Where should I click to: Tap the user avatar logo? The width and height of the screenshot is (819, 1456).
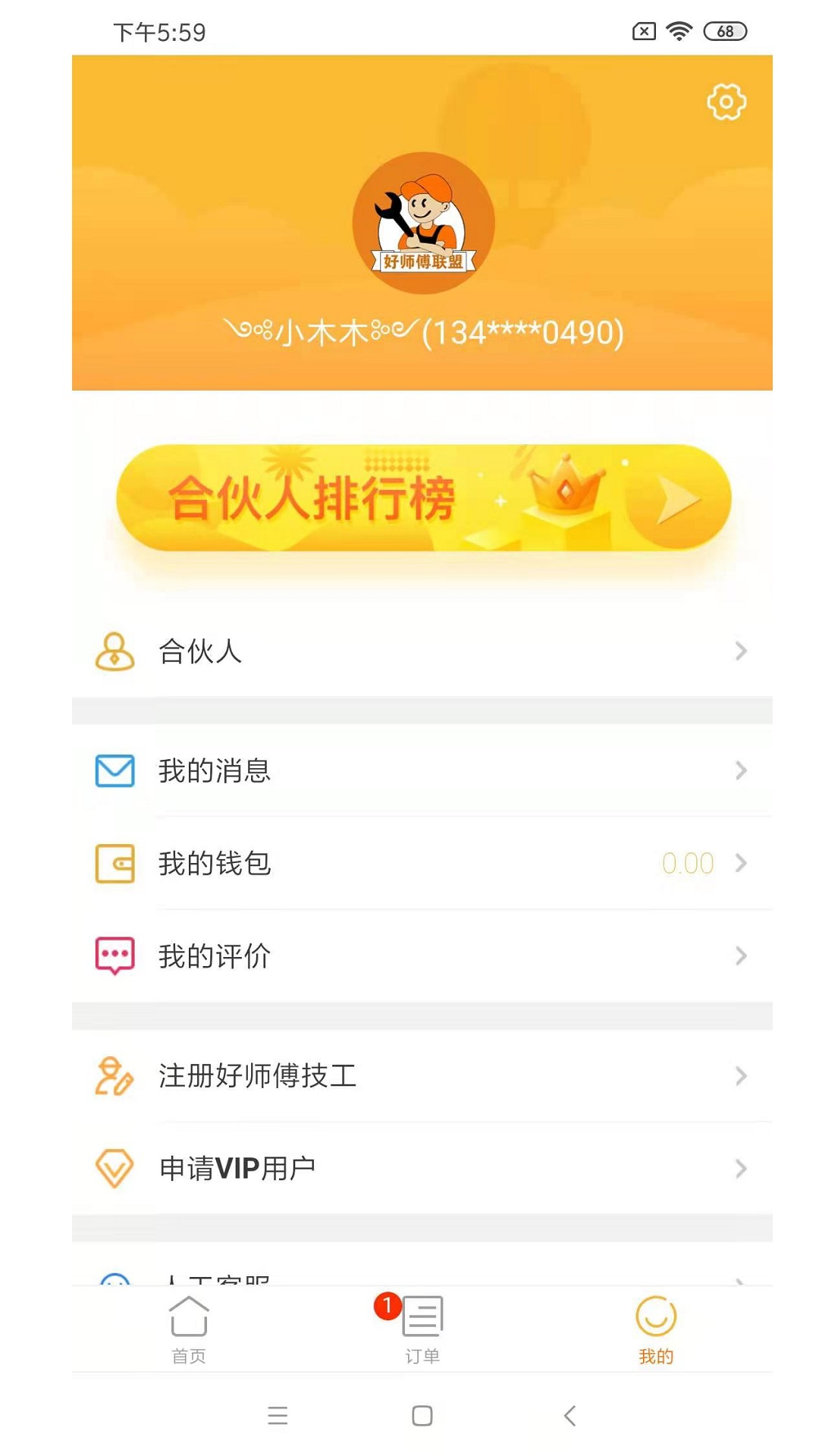422,221
